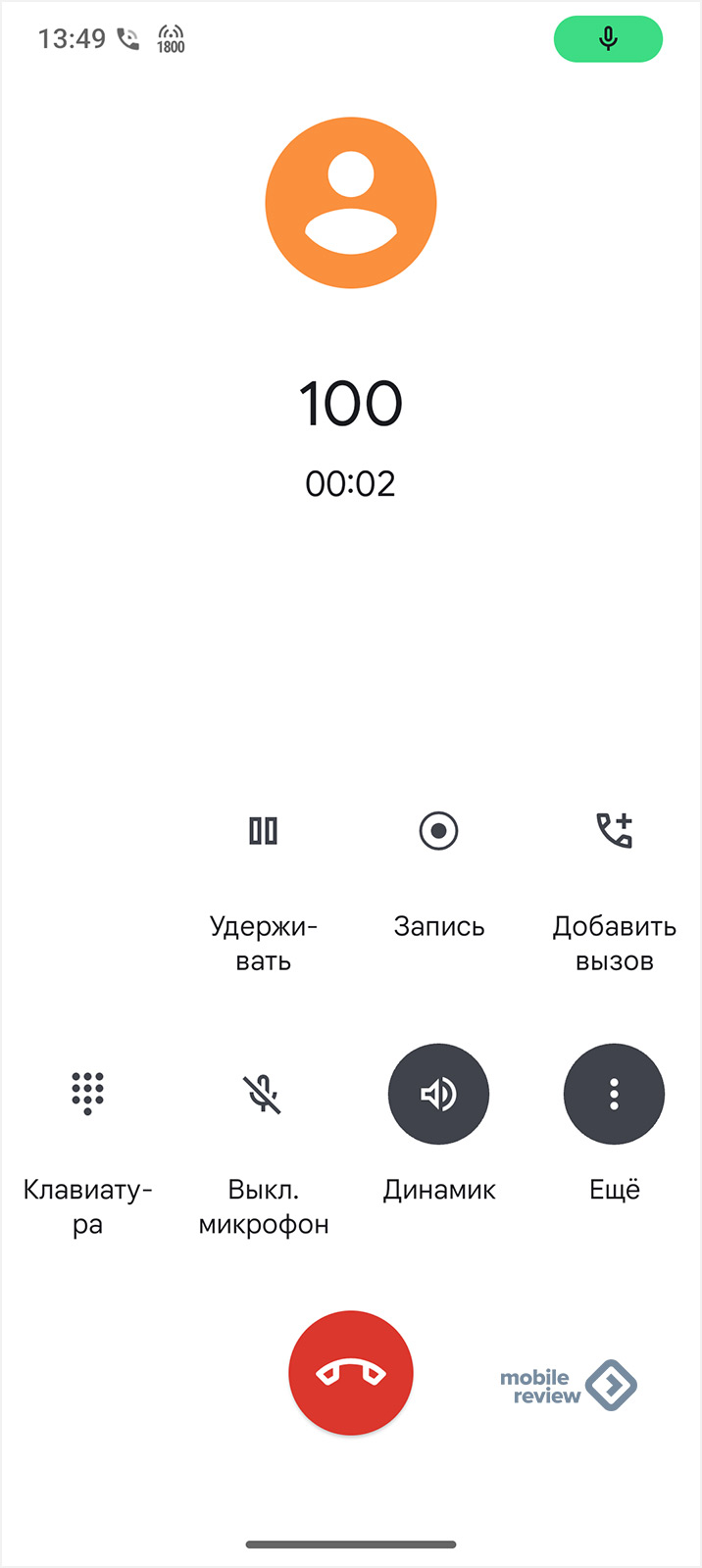
Task: End the call with the red button
Action: tap(351, 1373)
